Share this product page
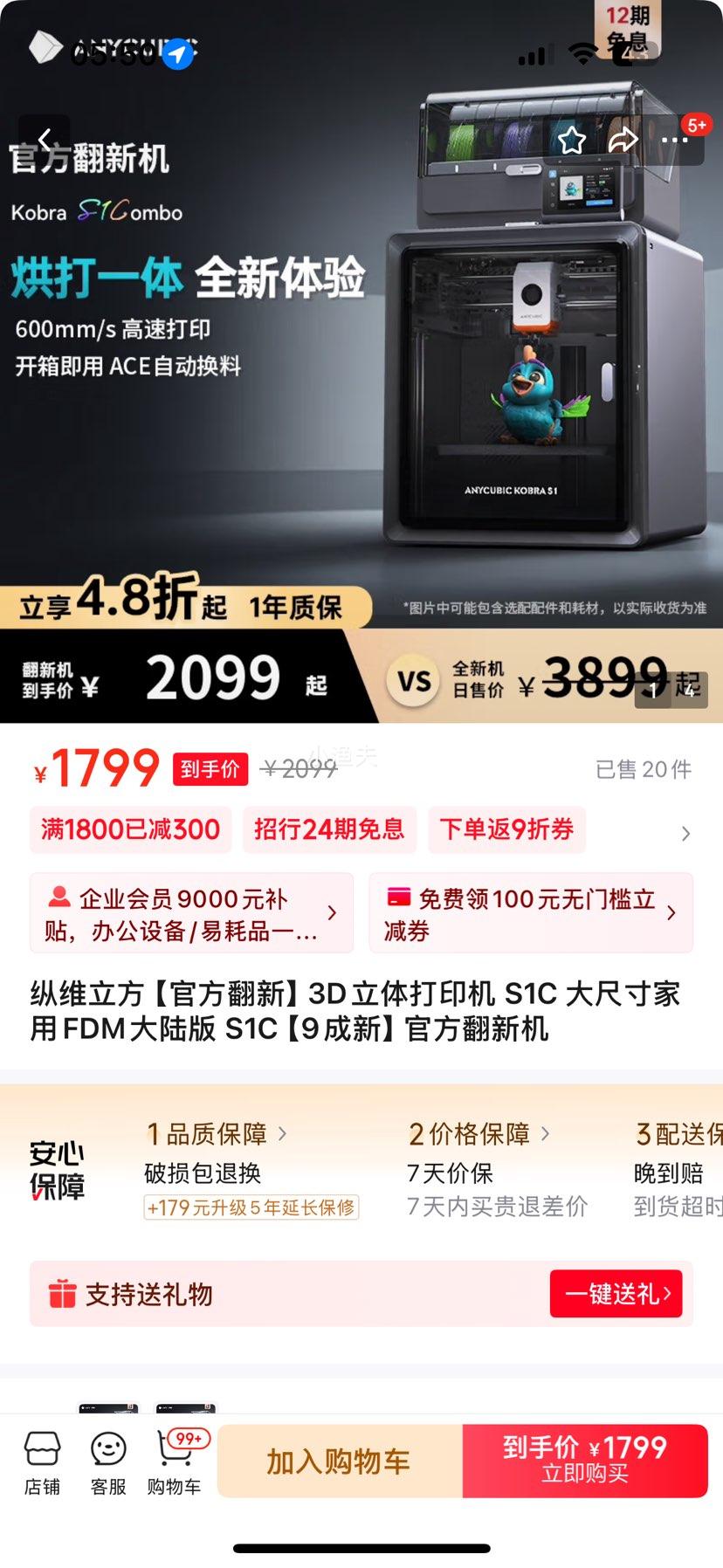This screenshot has height=1568, width=723. pyautogui.click(x=623, y=140)
